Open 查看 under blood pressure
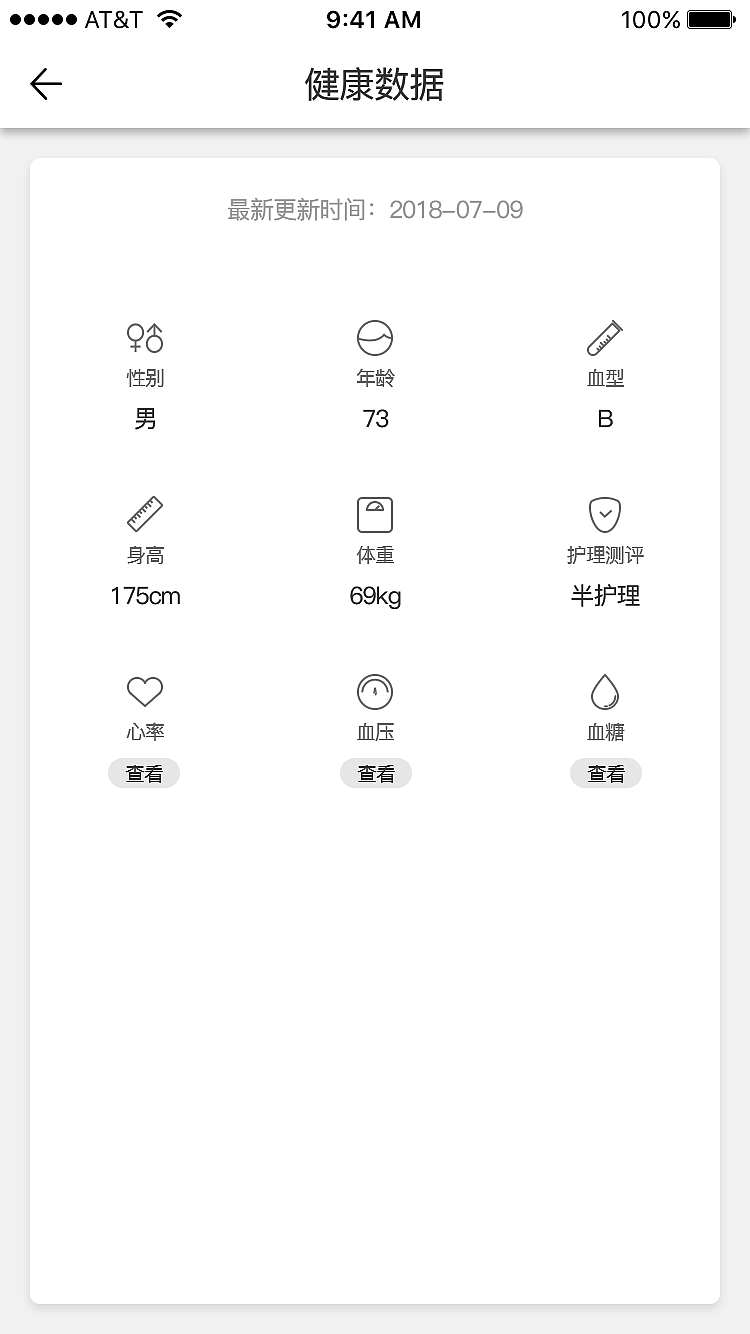750x1334 pixels. (375, 772)
